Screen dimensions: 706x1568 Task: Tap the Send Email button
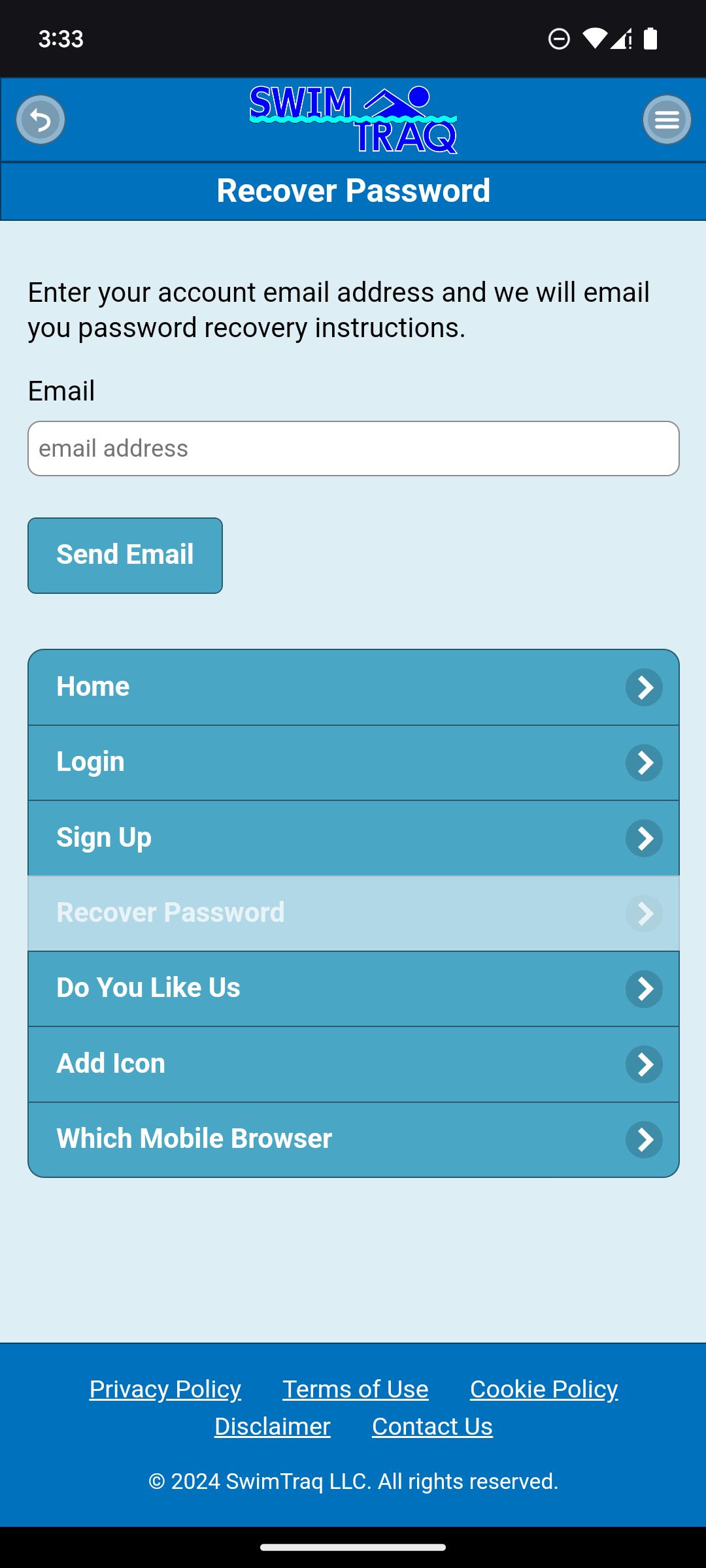125,555
